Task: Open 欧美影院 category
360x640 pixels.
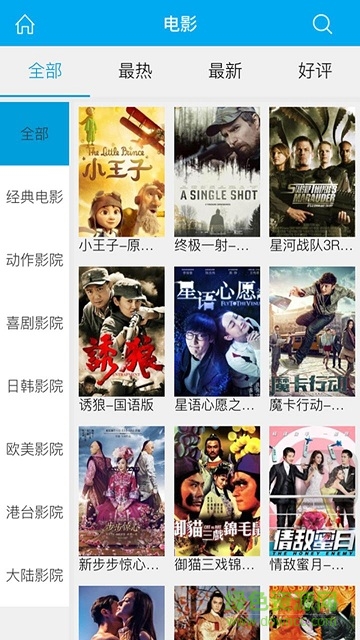Action: (35, 449)
